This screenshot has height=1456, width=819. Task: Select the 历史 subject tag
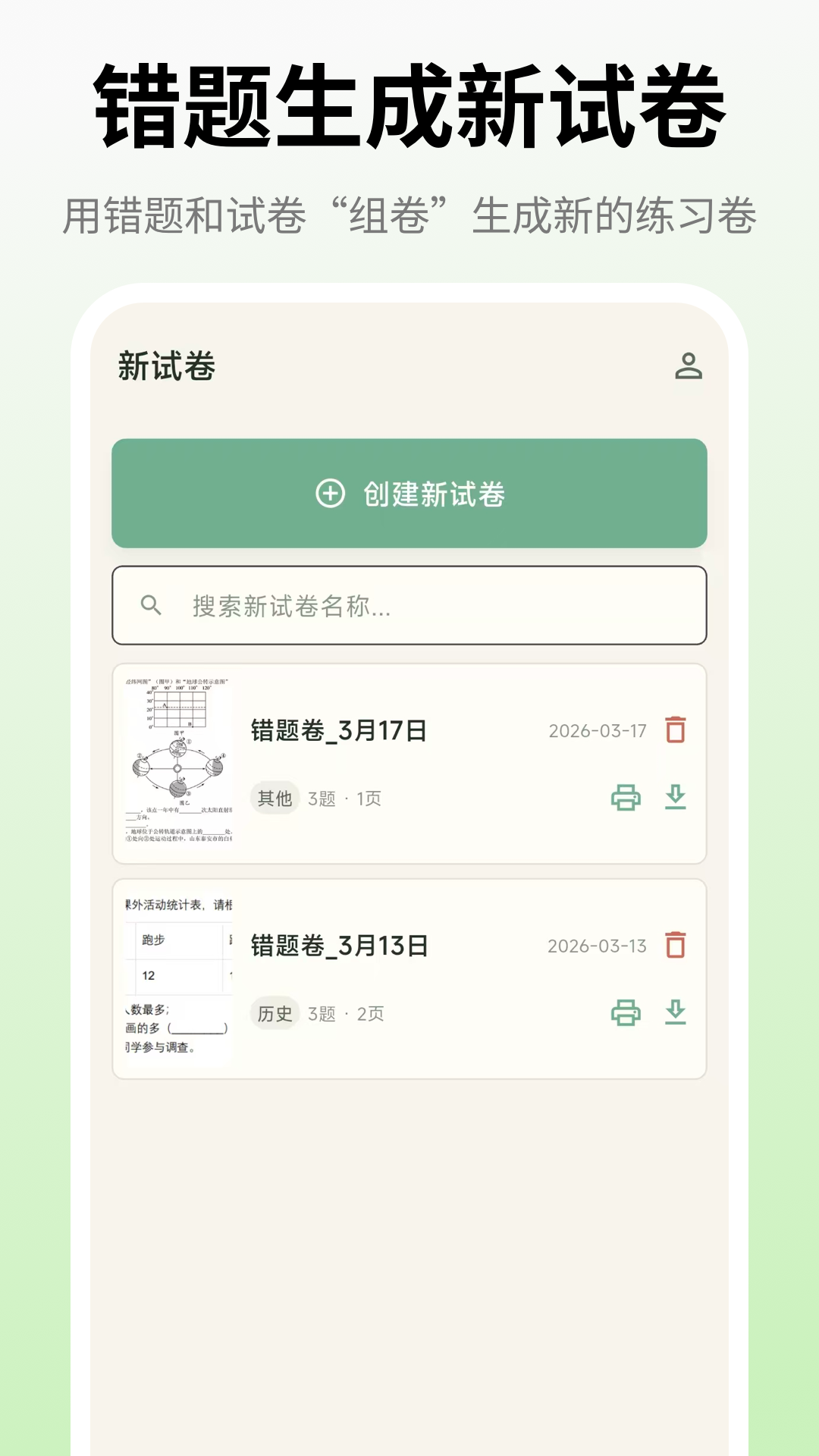[x=275, y=1012]
